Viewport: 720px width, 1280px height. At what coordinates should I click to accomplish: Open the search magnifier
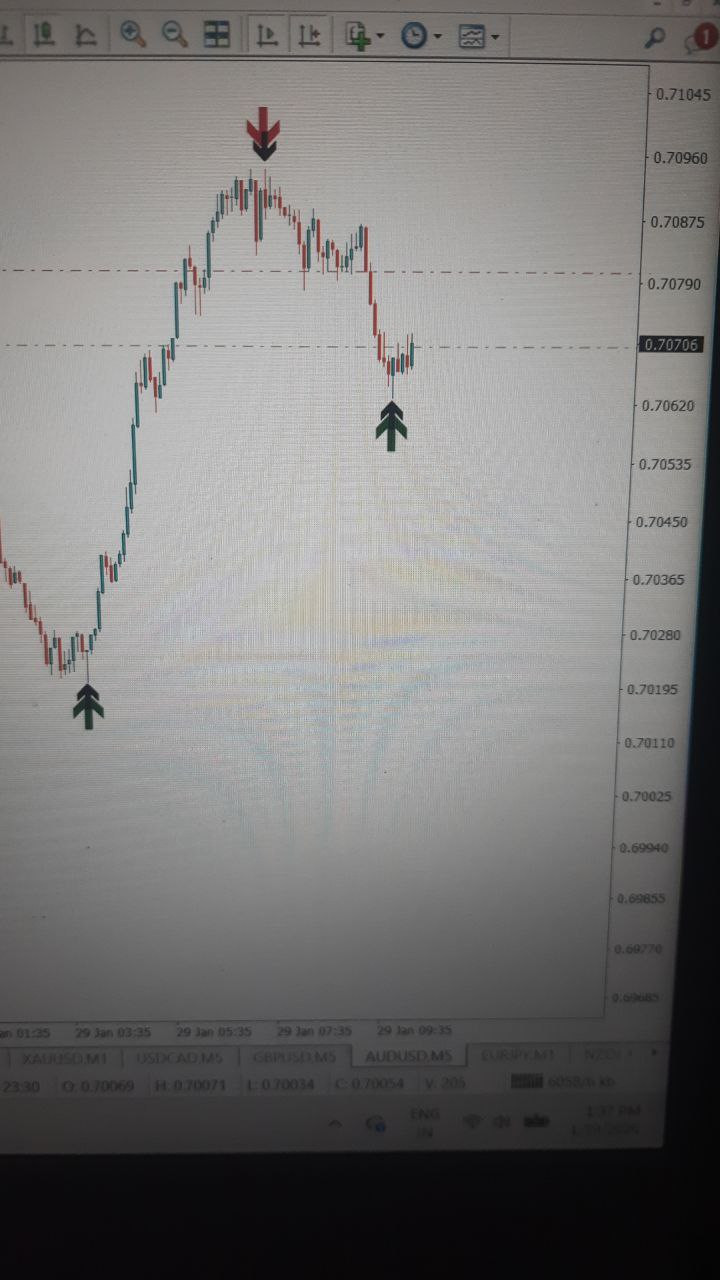point(655,39)
